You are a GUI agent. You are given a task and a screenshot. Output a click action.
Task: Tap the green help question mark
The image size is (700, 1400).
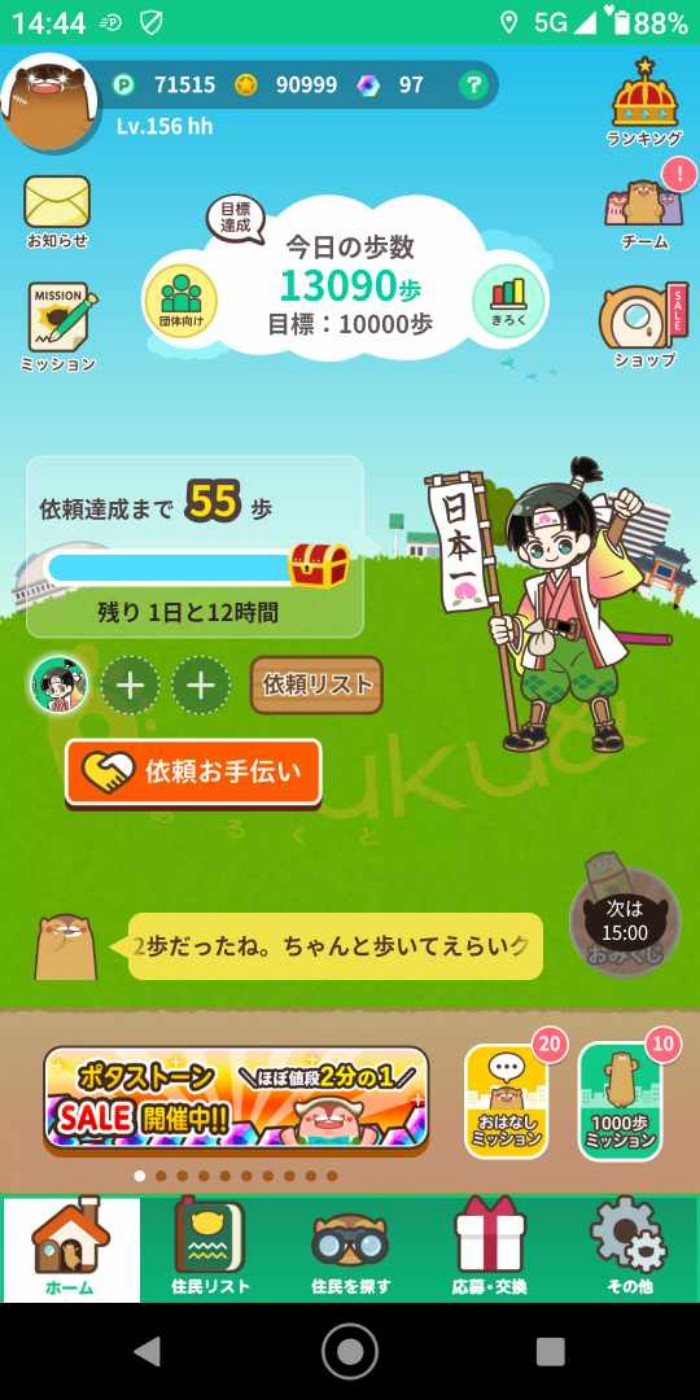pyautogui.click(x=473, y=85)
